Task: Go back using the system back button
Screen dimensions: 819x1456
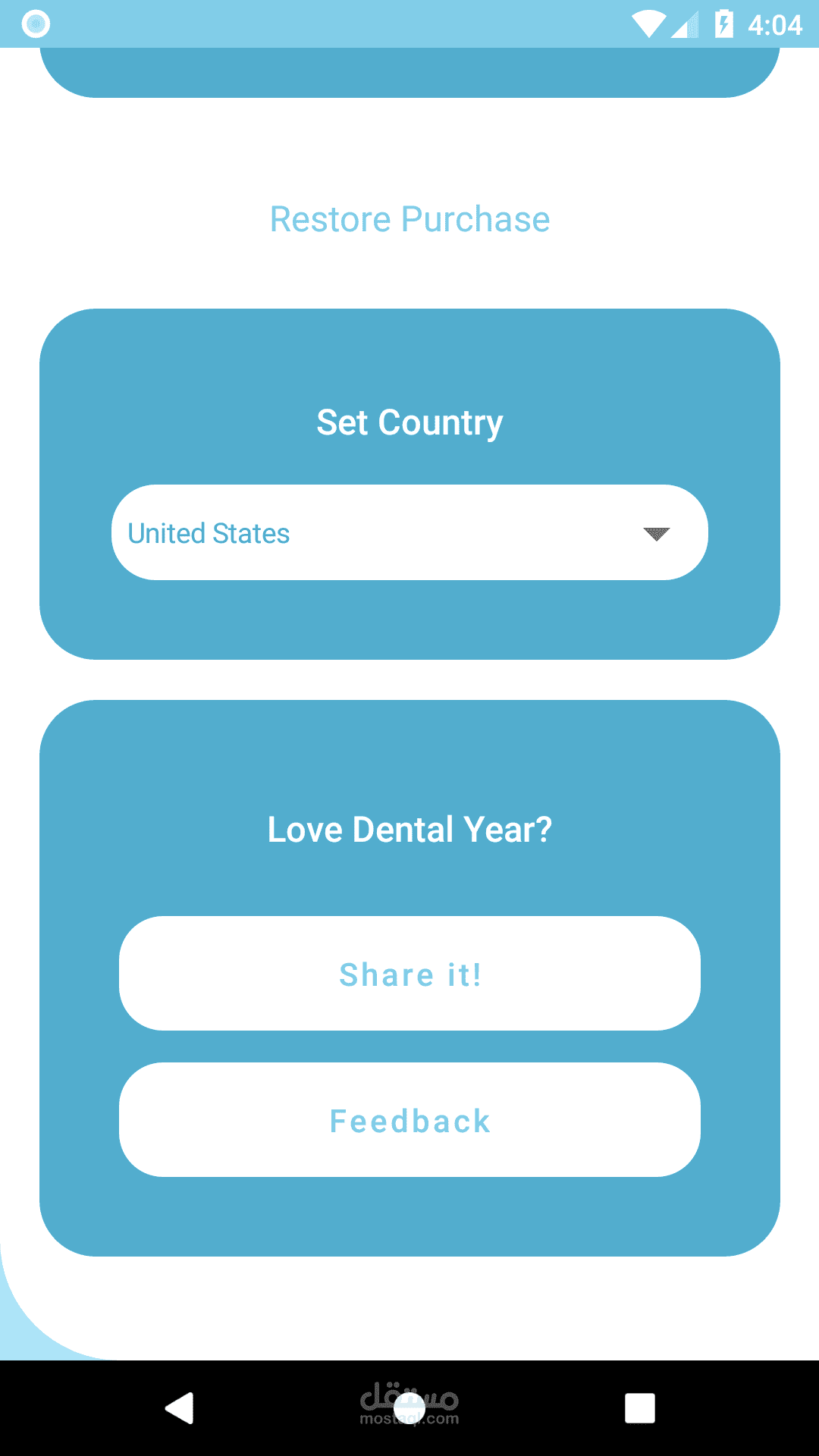Action: point(180,1408)
